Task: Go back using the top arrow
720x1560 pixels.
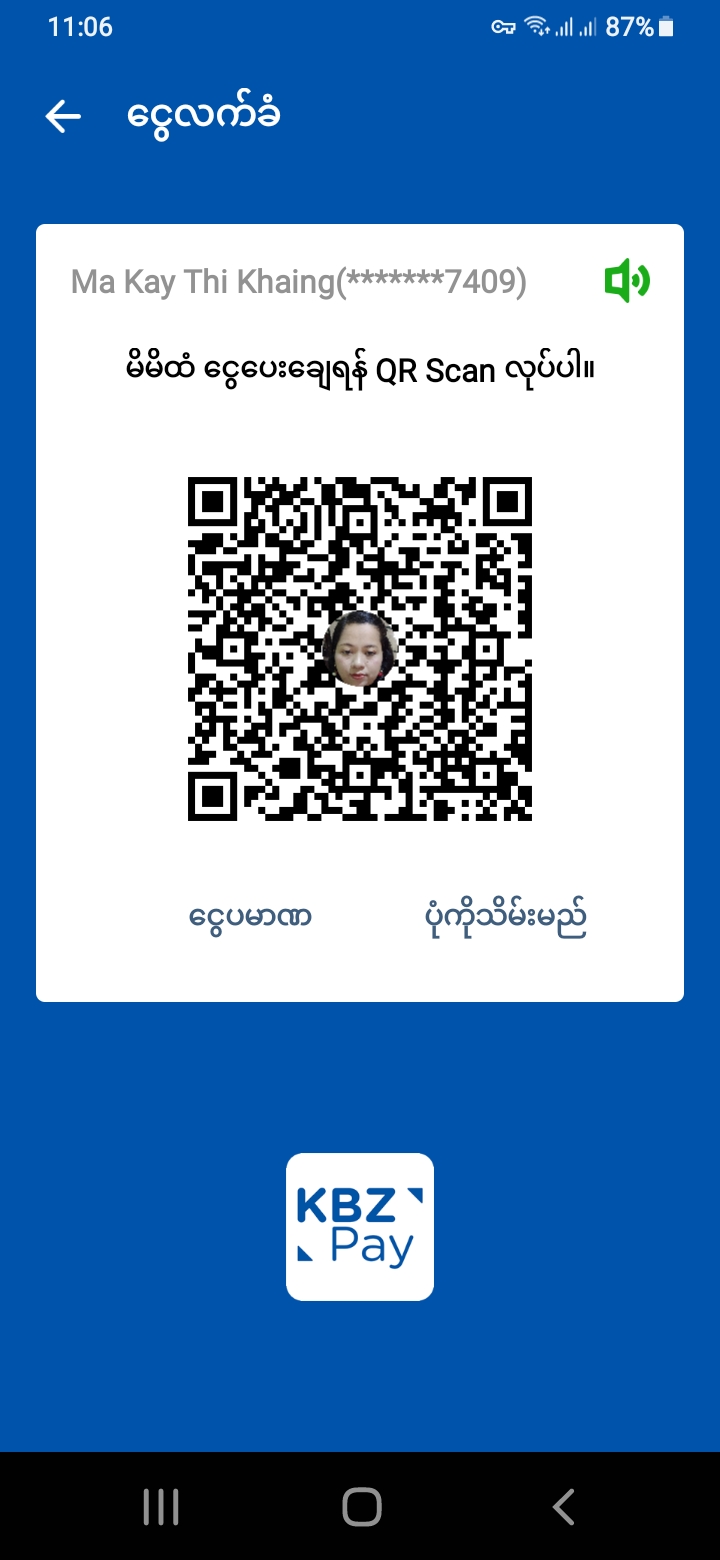Action: [x=63, y=116]
